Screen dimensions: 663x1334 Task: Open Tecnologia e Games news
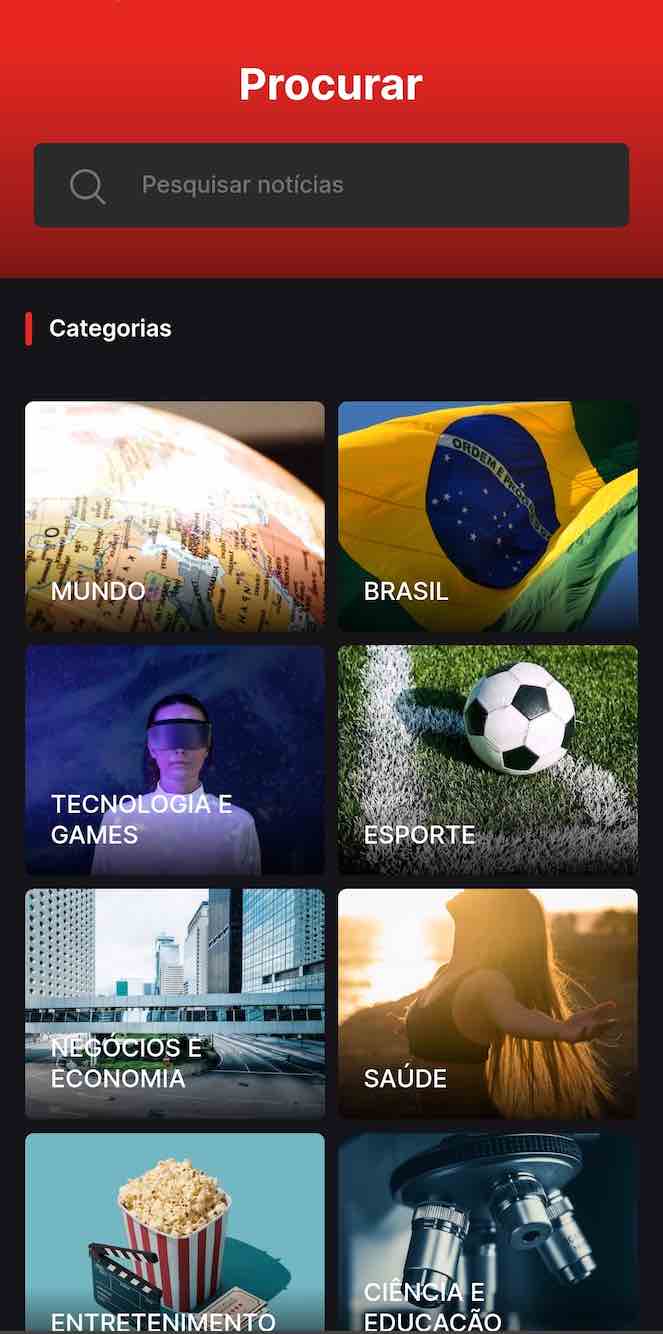click(x=175, y=760)
